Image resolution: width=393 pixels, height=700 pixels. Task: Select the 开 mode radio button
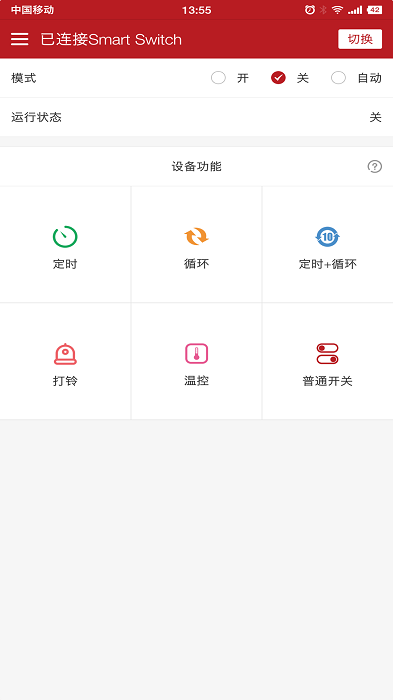click(x=218, y=78)
